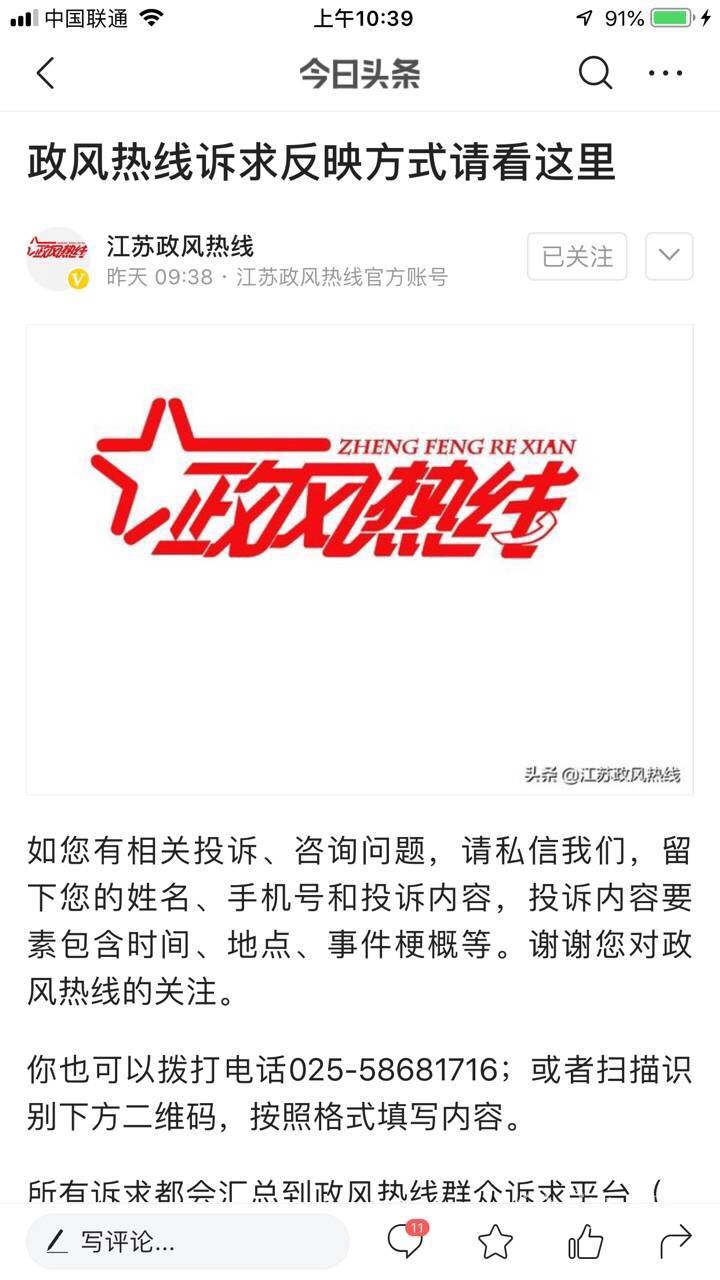Open 江苏政风热线 account profile
720x1280 pixels.
click(180, 246)
